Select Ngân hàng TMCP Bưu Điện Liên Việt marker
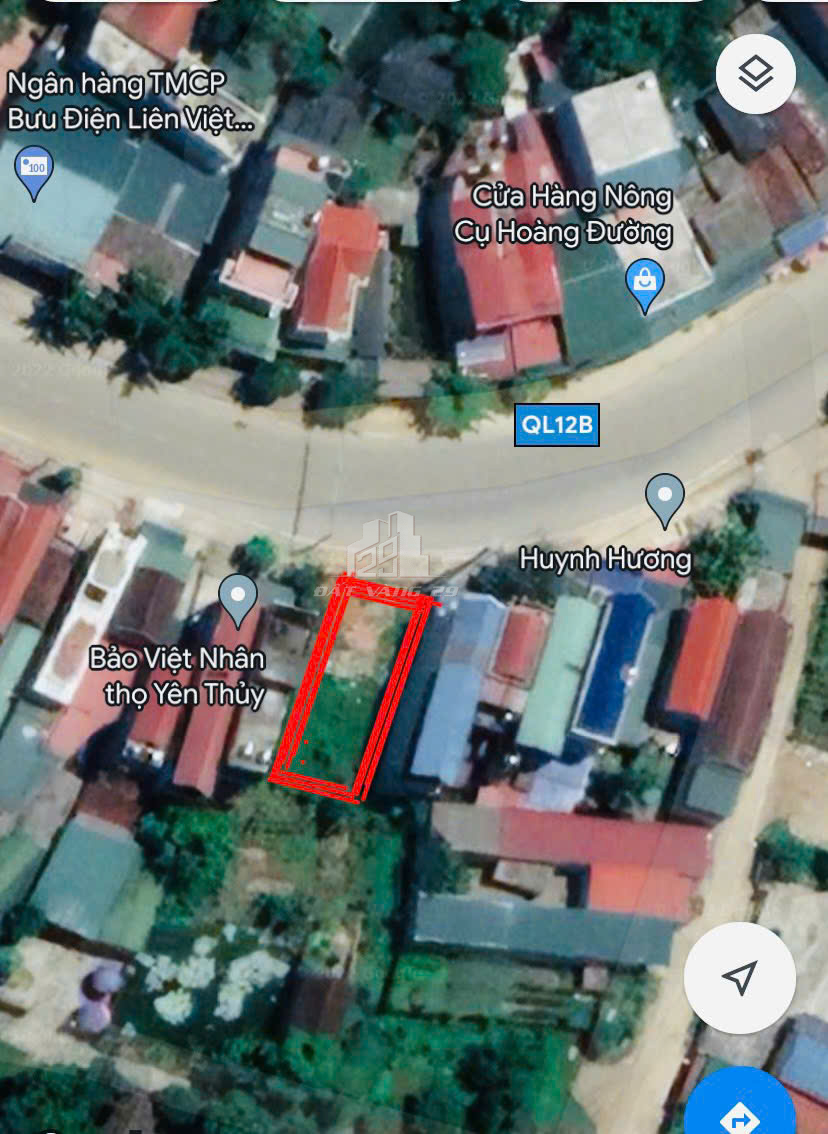The width and height of the screenshot is (828, 1134). [35, 168]
